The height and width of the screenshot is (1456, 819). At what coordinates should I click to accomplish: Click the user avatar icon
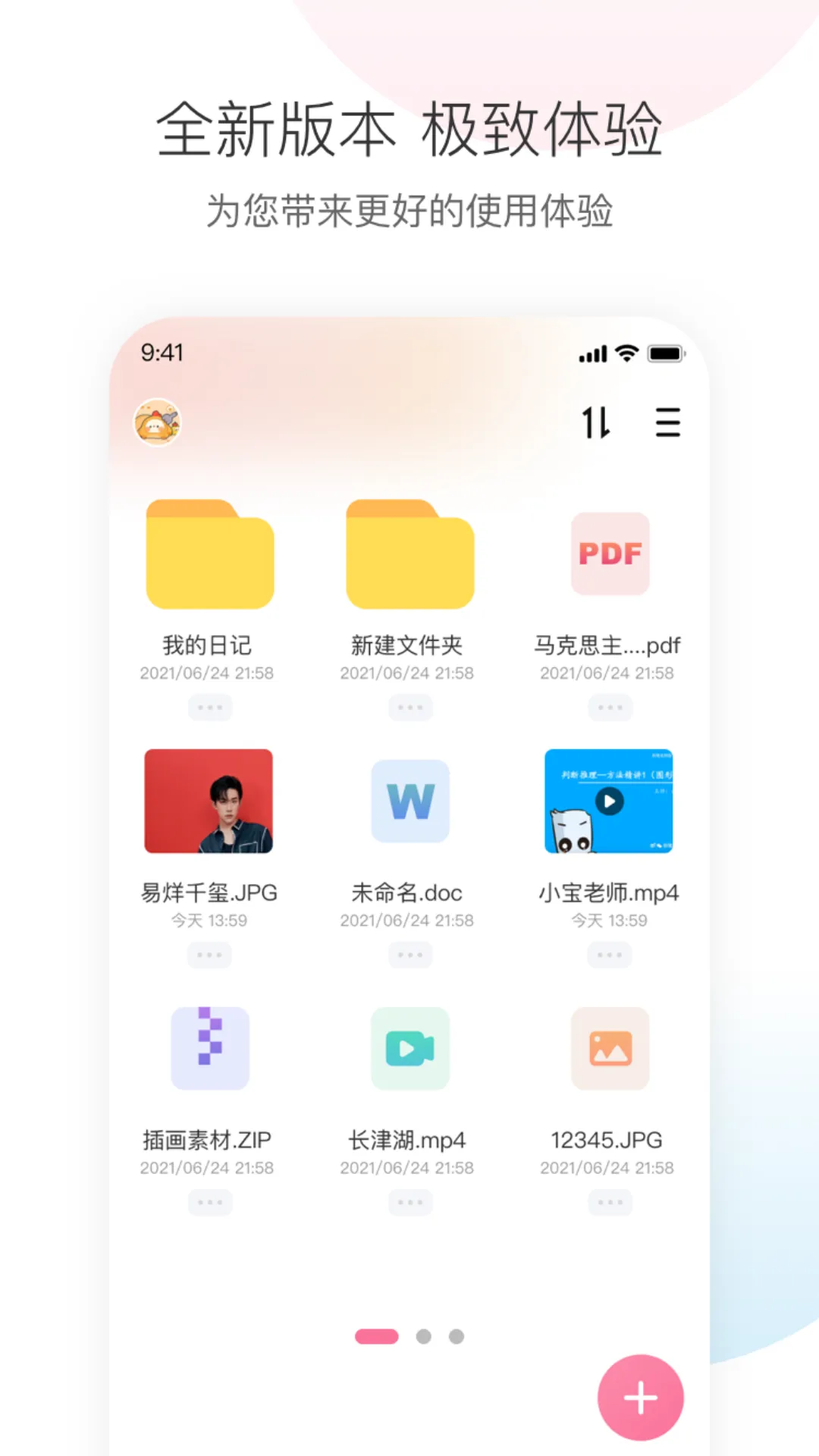point(157,422)
